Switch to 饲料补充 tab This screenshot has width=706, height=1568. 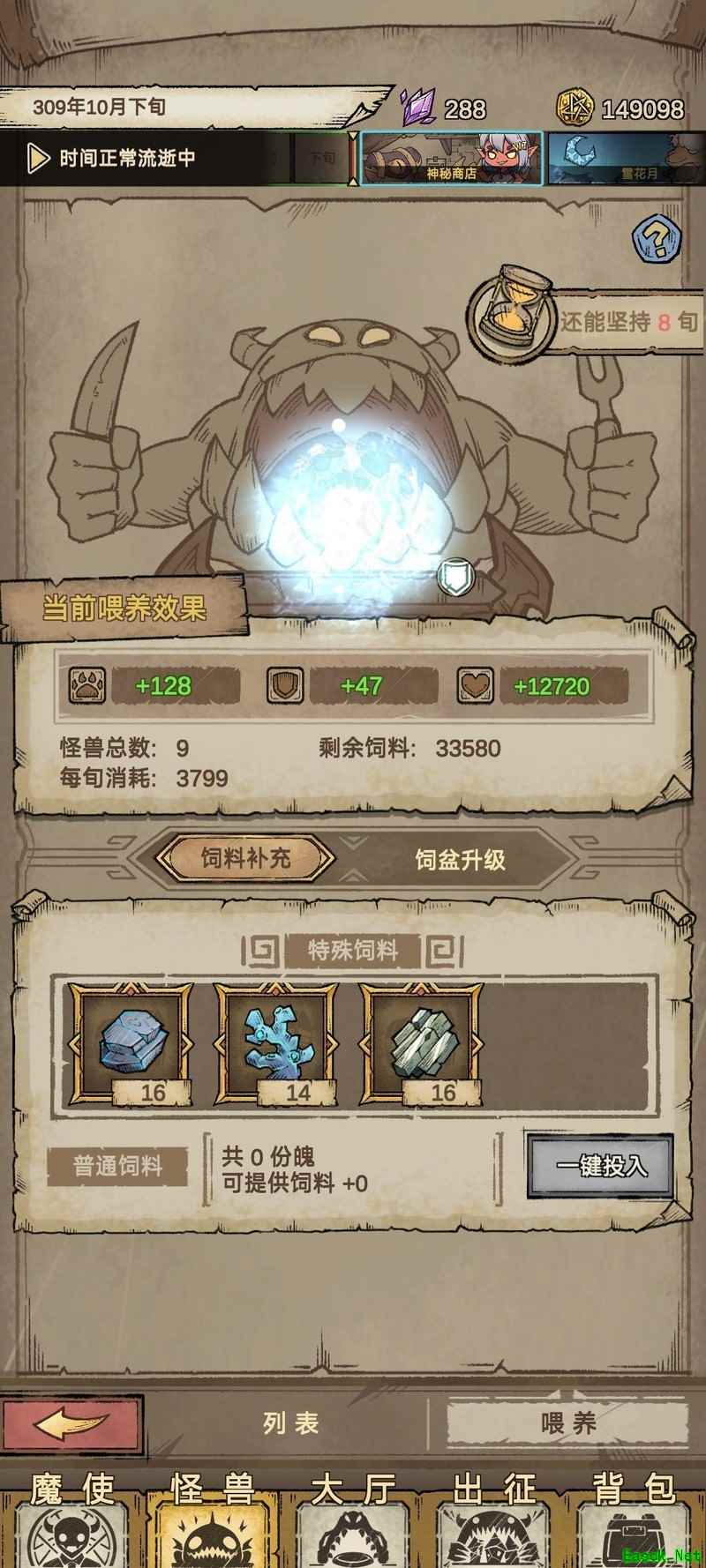pyautogui.click(x=245, y=858)
